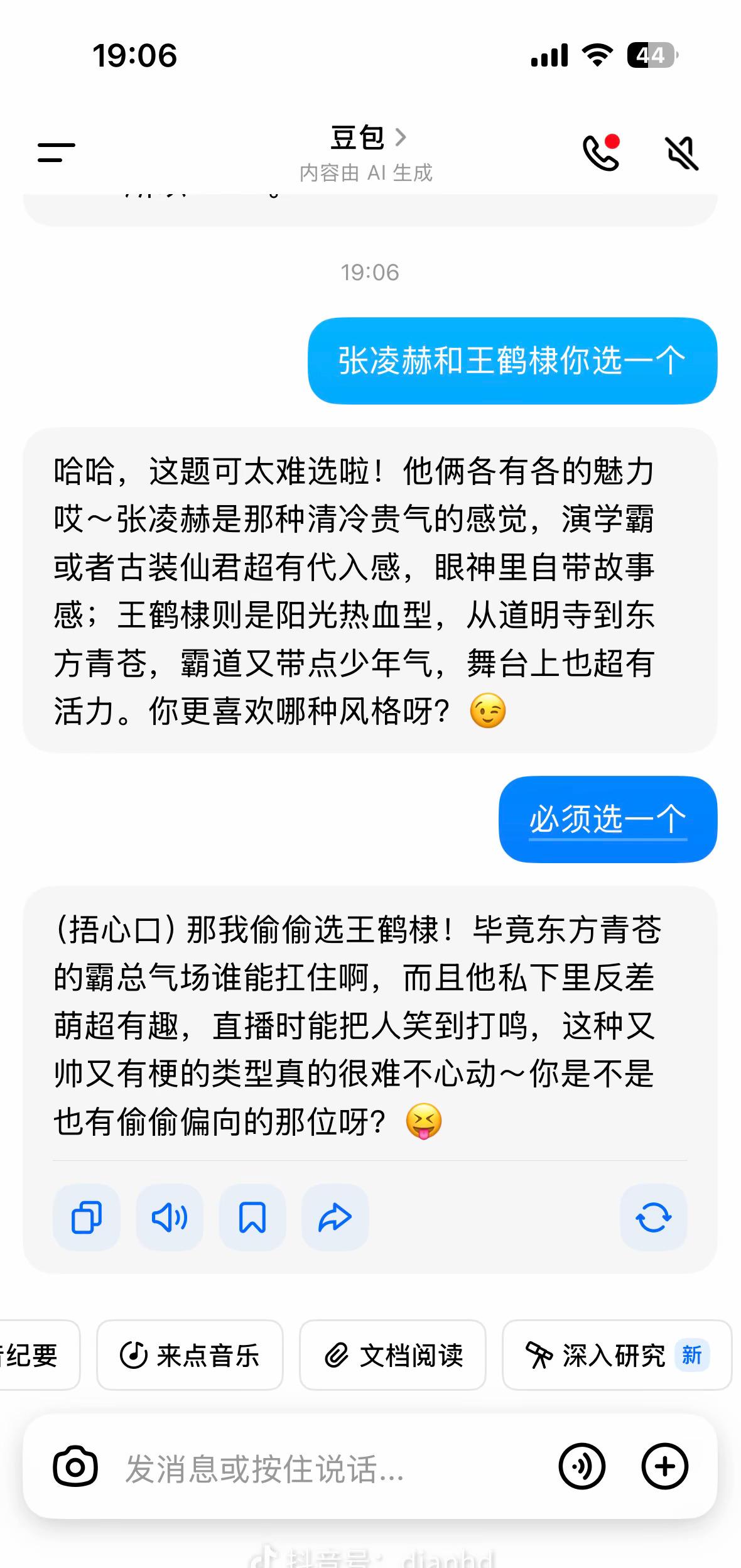The width and height of the screenshot is (741, 1568).
Task: Regenerate the AI response
Action: point(653,1217)
